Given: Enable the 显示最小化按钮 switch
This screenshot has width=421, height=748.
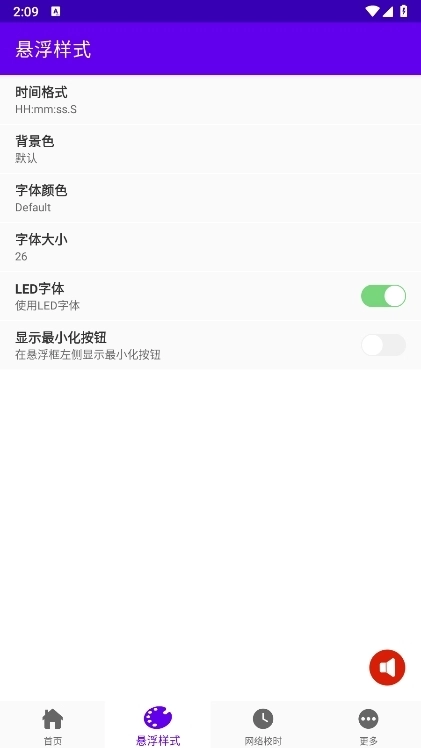Looking at the screenshot, I should tap(383, 345).
